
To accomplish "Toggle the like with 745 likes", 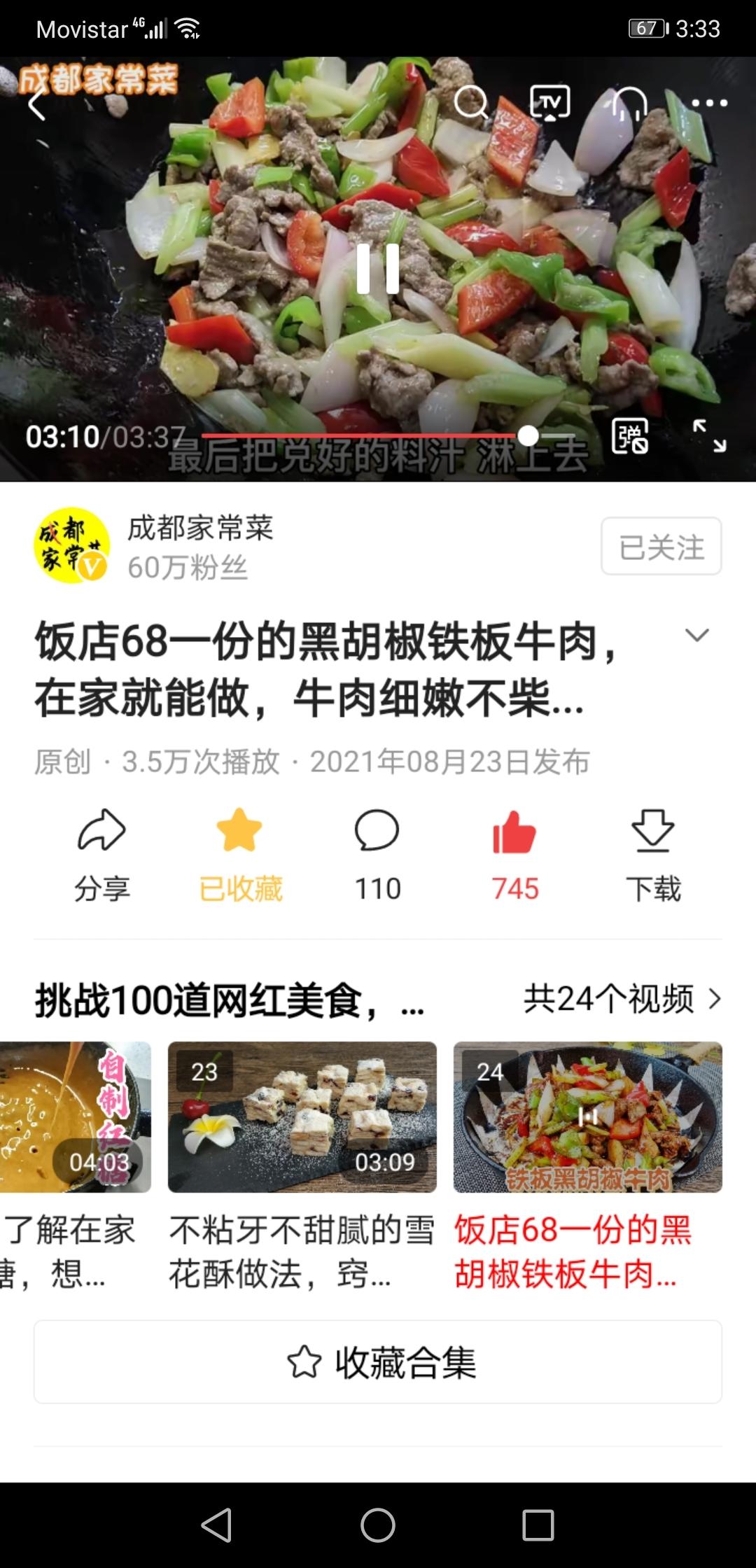I will (x=514, y=854).
